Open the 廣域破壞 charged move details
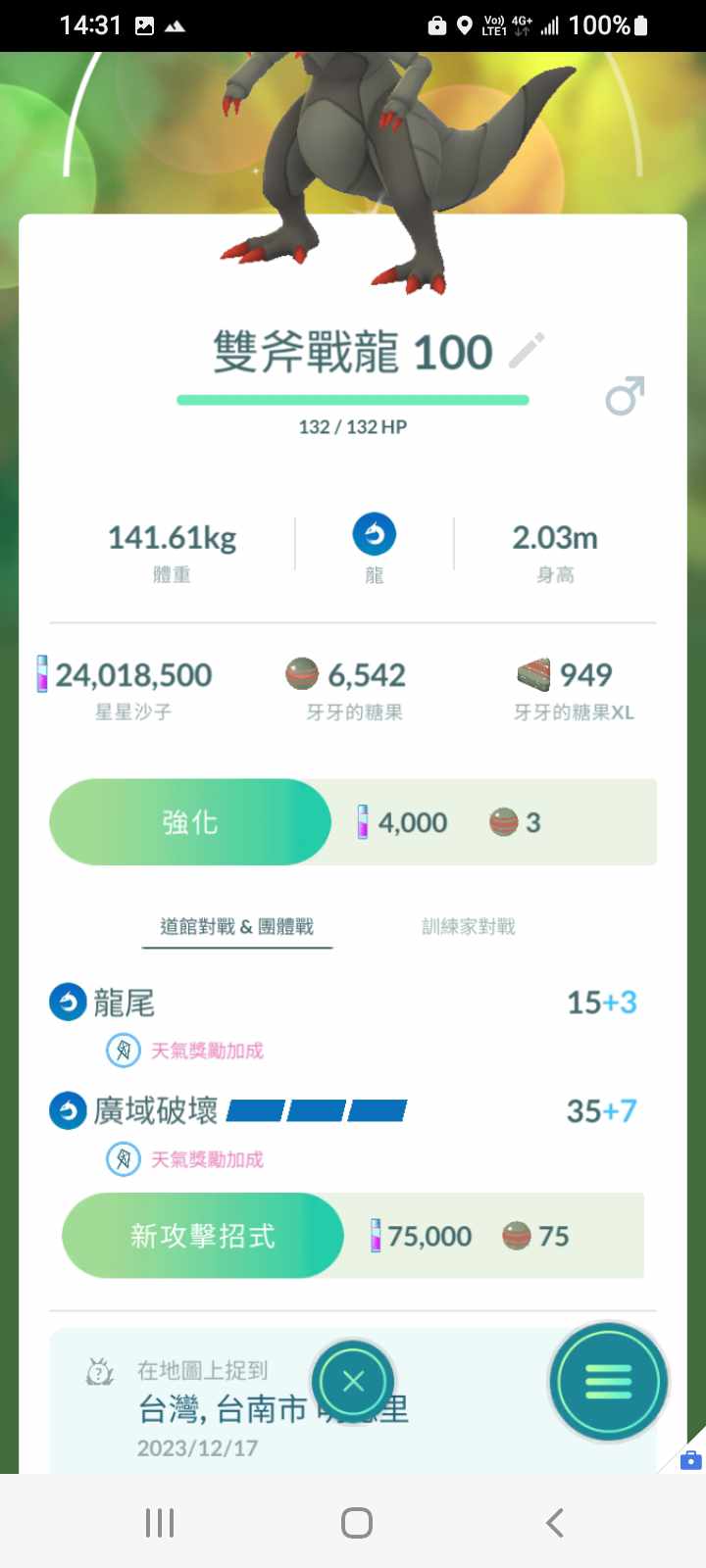 tap(155, 1111)
